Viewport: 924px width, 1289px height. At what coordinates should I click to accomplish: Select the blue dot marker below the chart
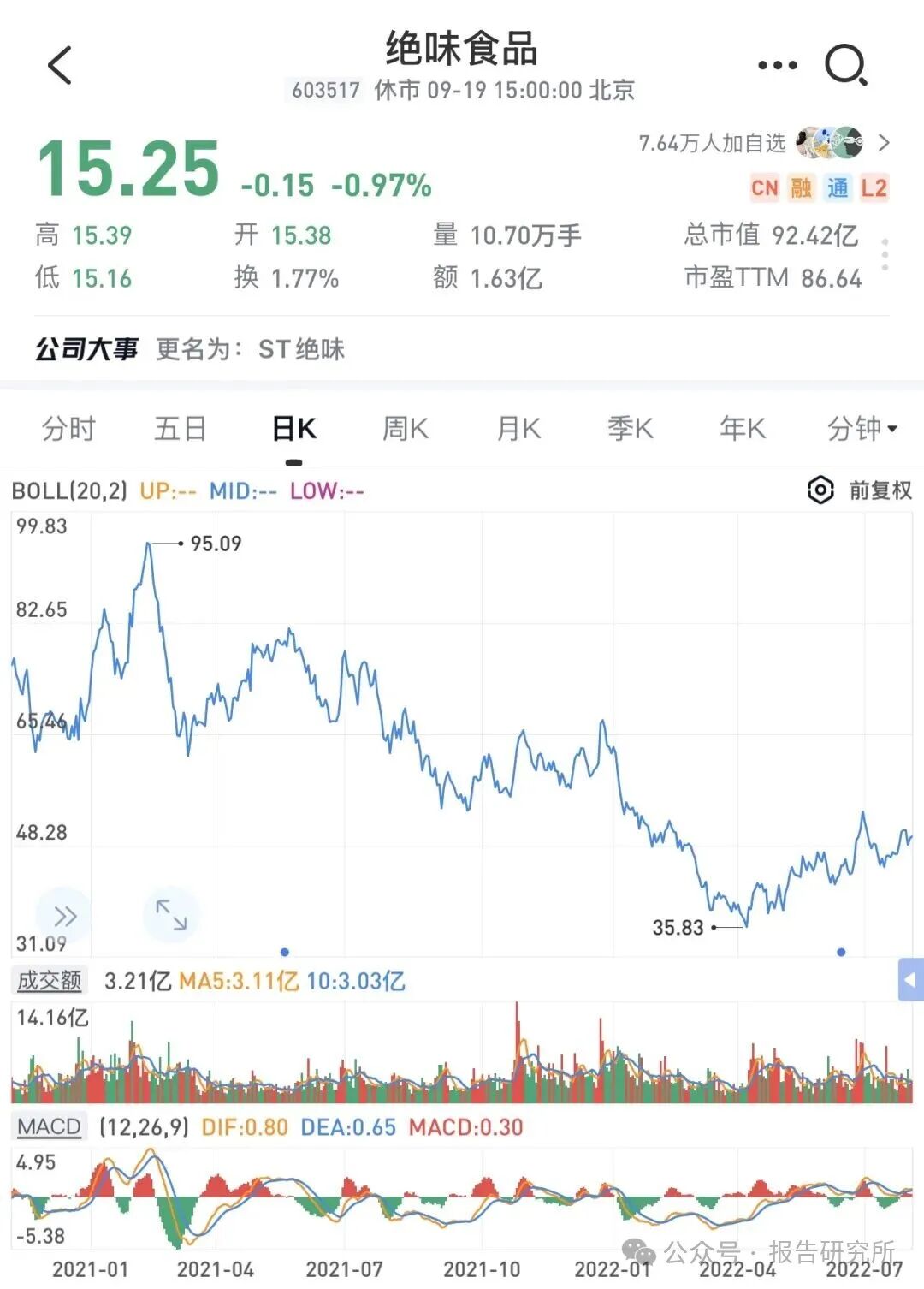pos(286,950)
